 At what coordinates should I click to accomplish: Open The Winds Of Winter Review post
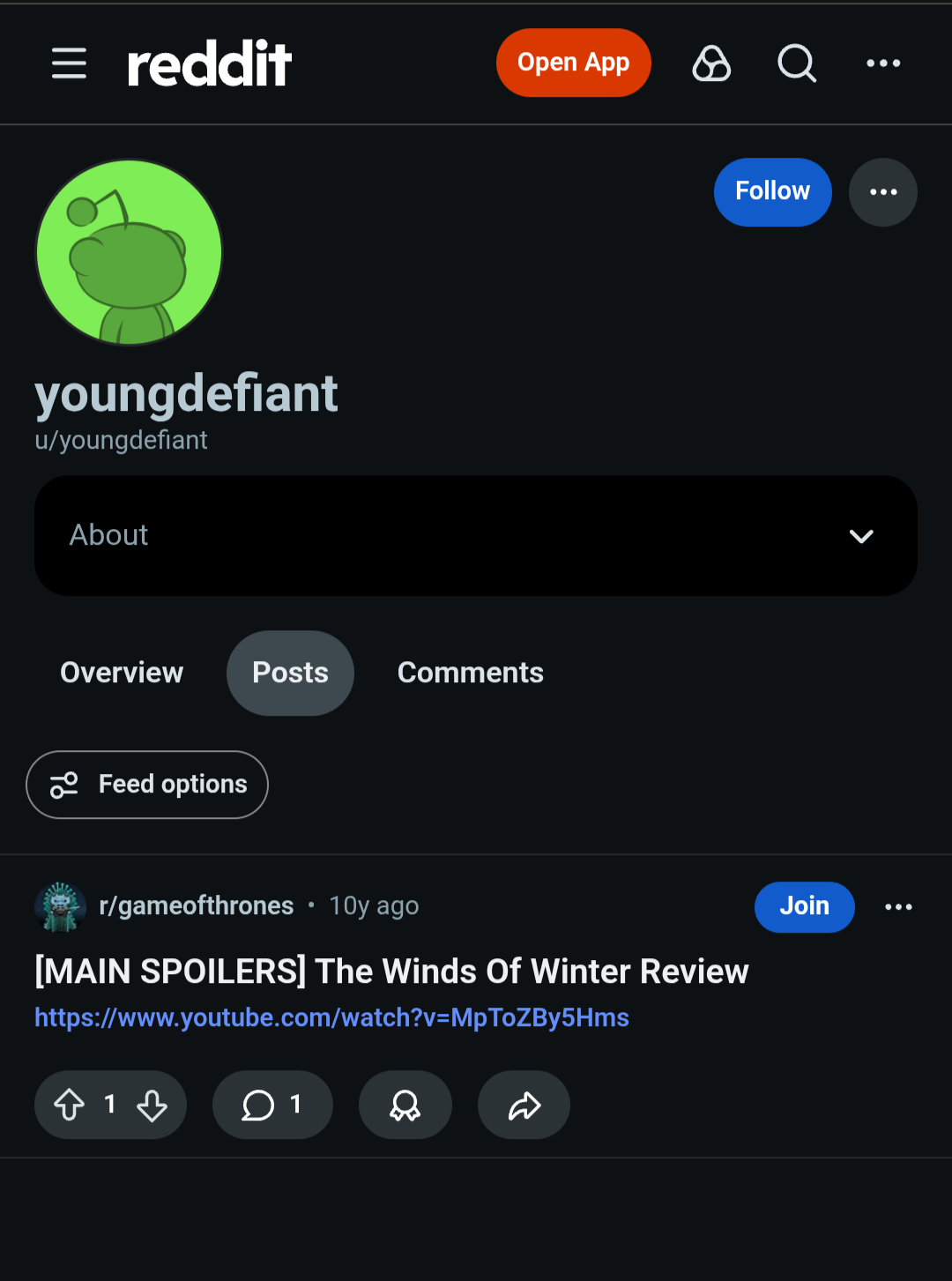click(x=391, y=972)
